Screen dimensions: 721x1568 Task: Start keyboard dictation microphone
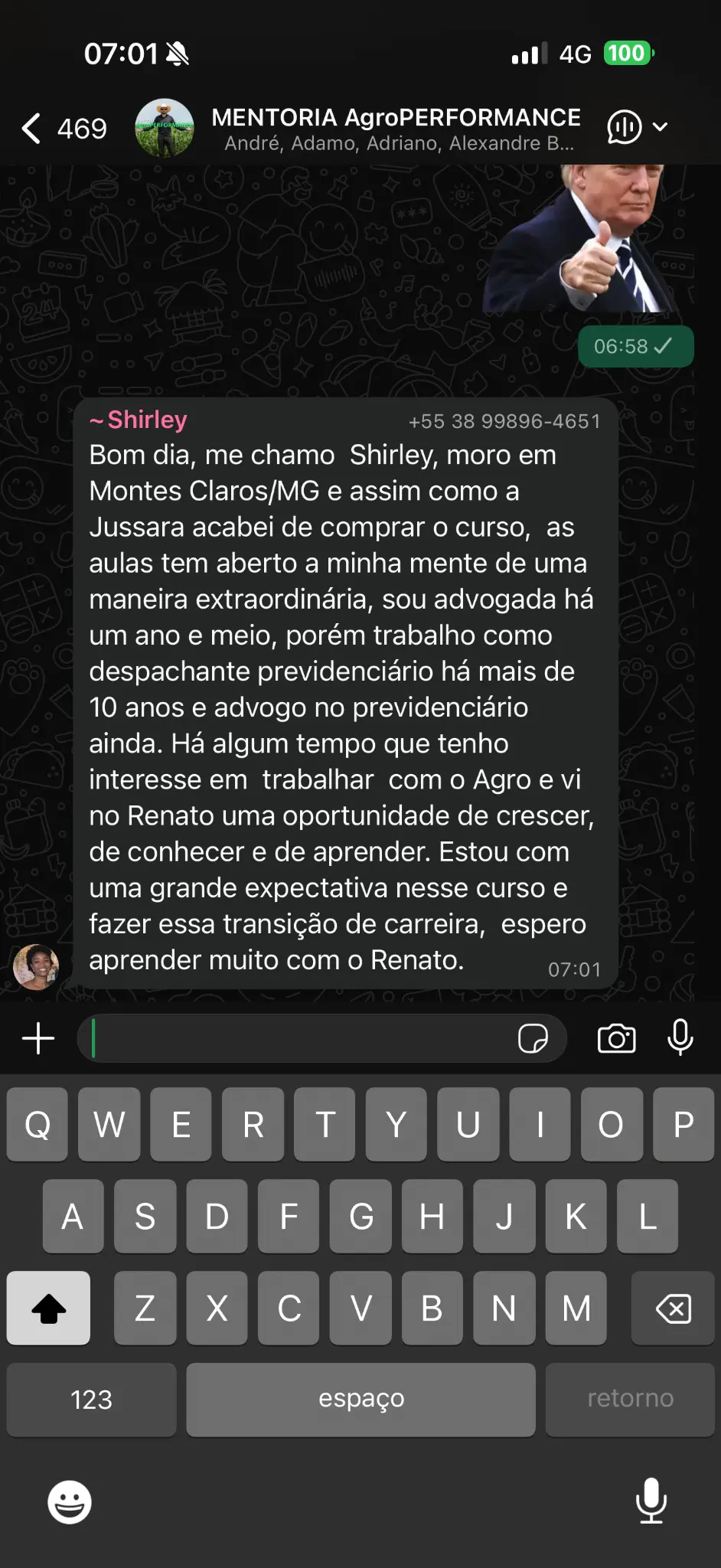point(651,1500)
